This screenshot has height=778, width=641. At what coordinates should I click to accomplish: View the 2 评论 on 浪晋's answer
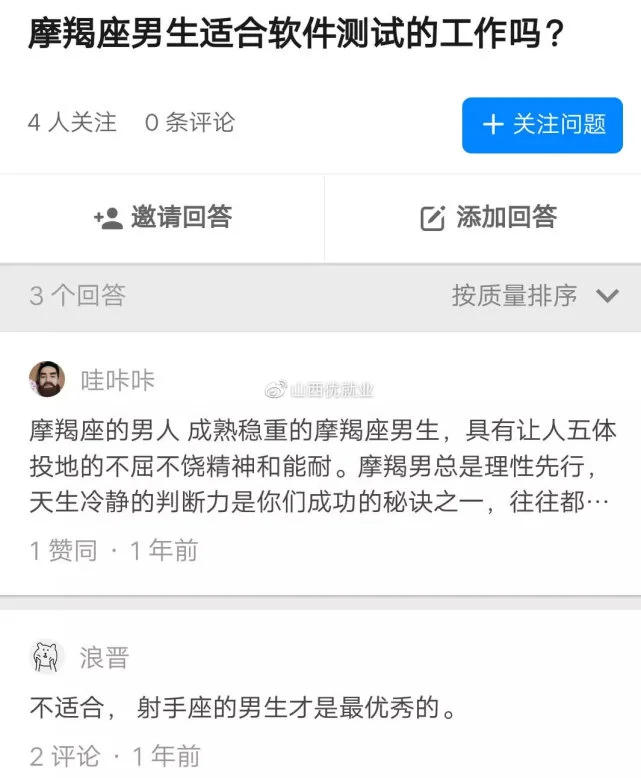point(65,756)
